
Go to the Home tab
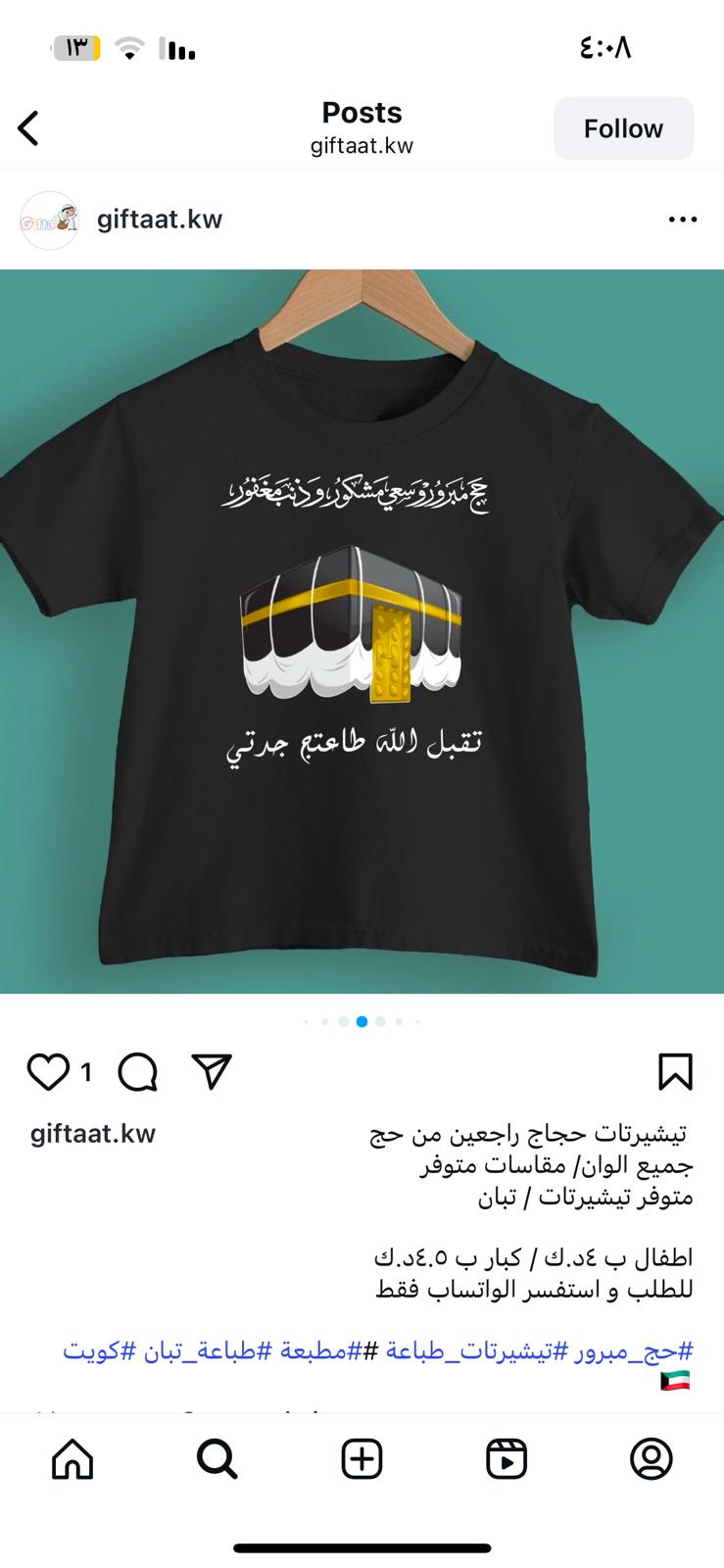pos(72,1459)
